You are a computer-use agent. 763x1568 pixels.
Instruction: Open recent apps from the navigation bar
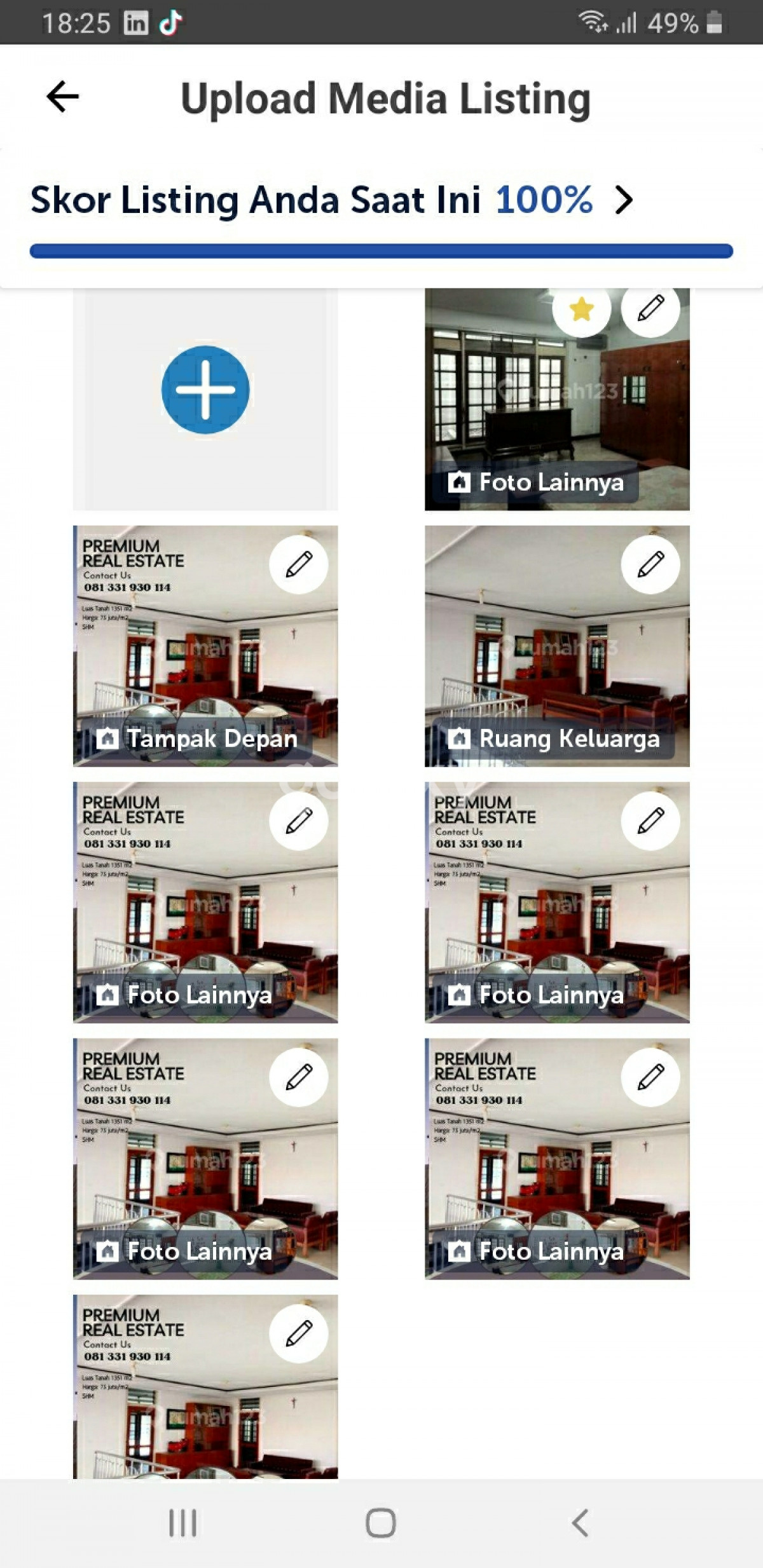click(182, 1523)
